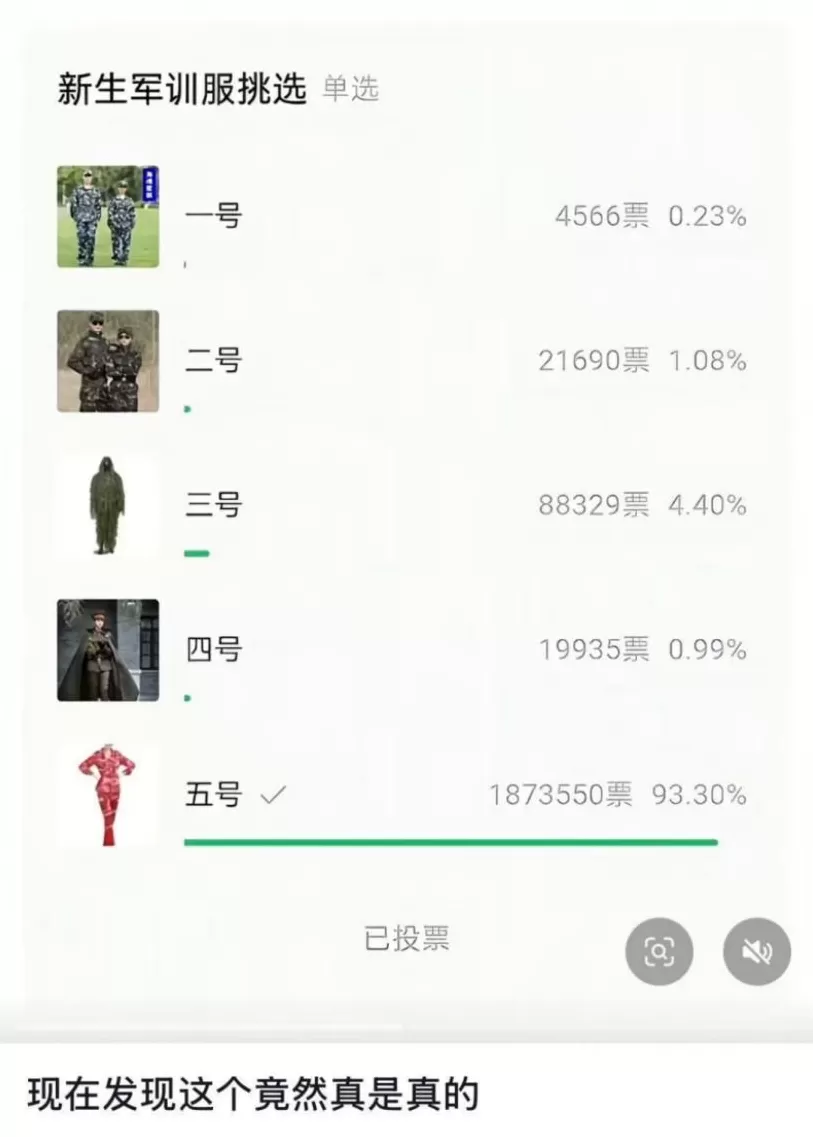Viewport: 813px width, 1137px height.
Task: Click 五号's full green progress bar
Action: [x=450, y=842]
